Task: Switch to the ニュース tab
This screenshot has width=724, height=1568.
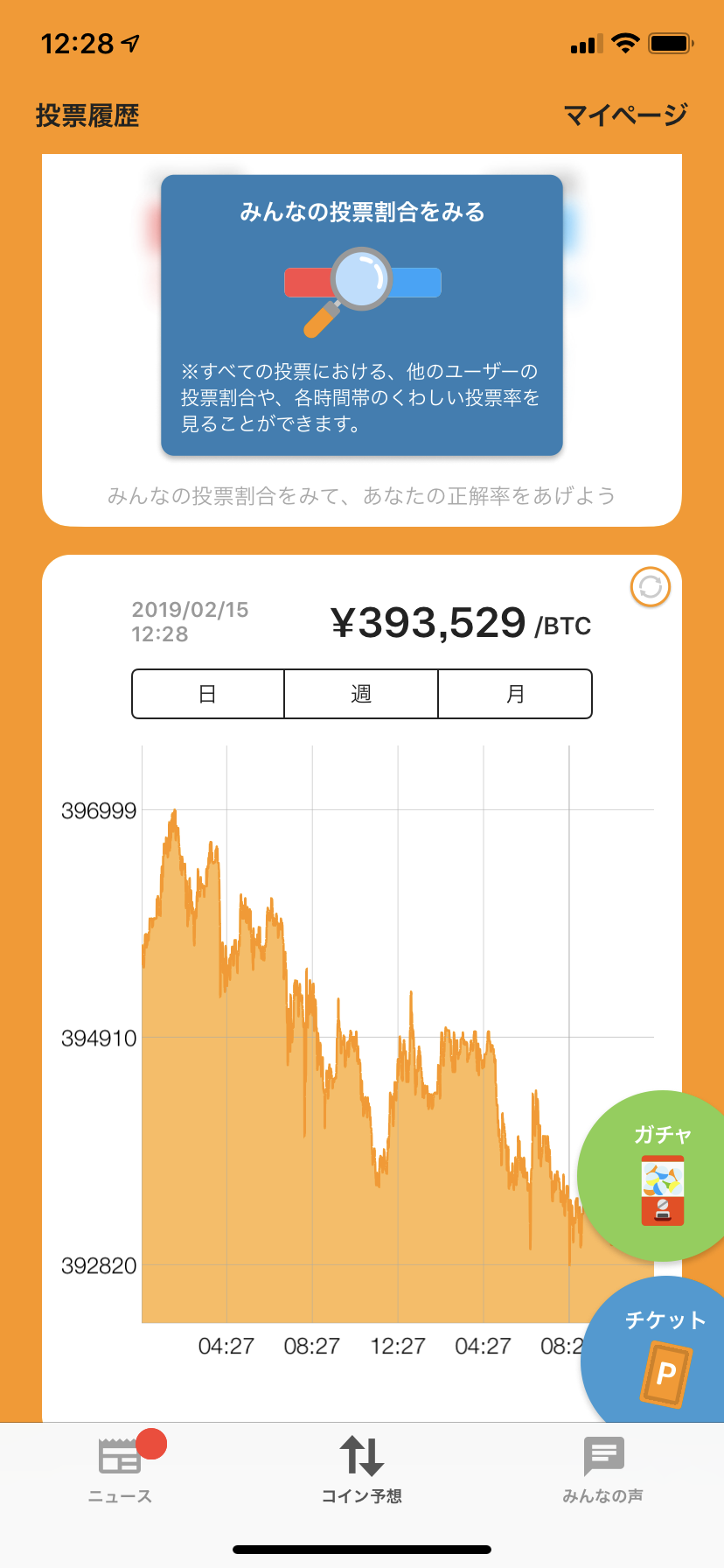Action: click(x=121, y=1470)
